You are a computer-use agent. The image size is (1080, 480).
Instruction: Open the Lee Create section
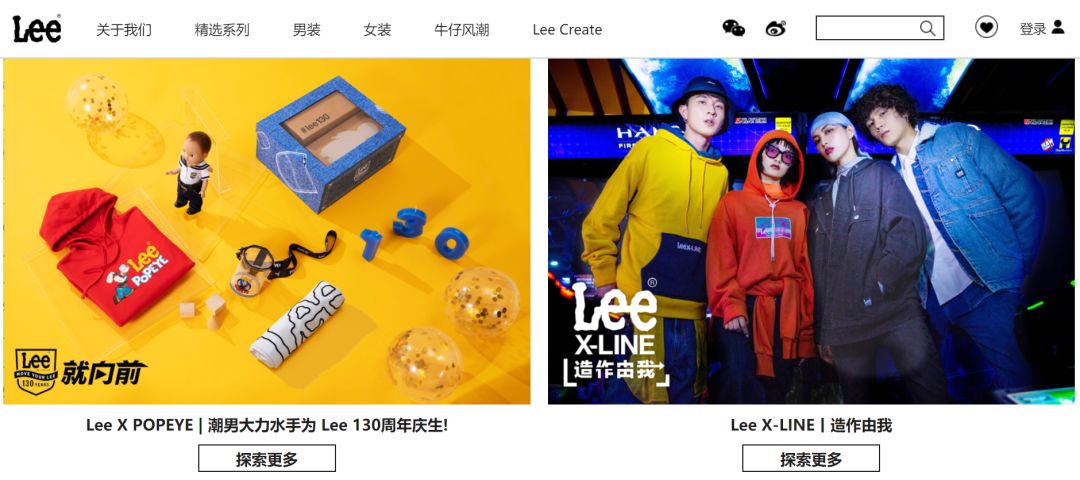[567, 30]
